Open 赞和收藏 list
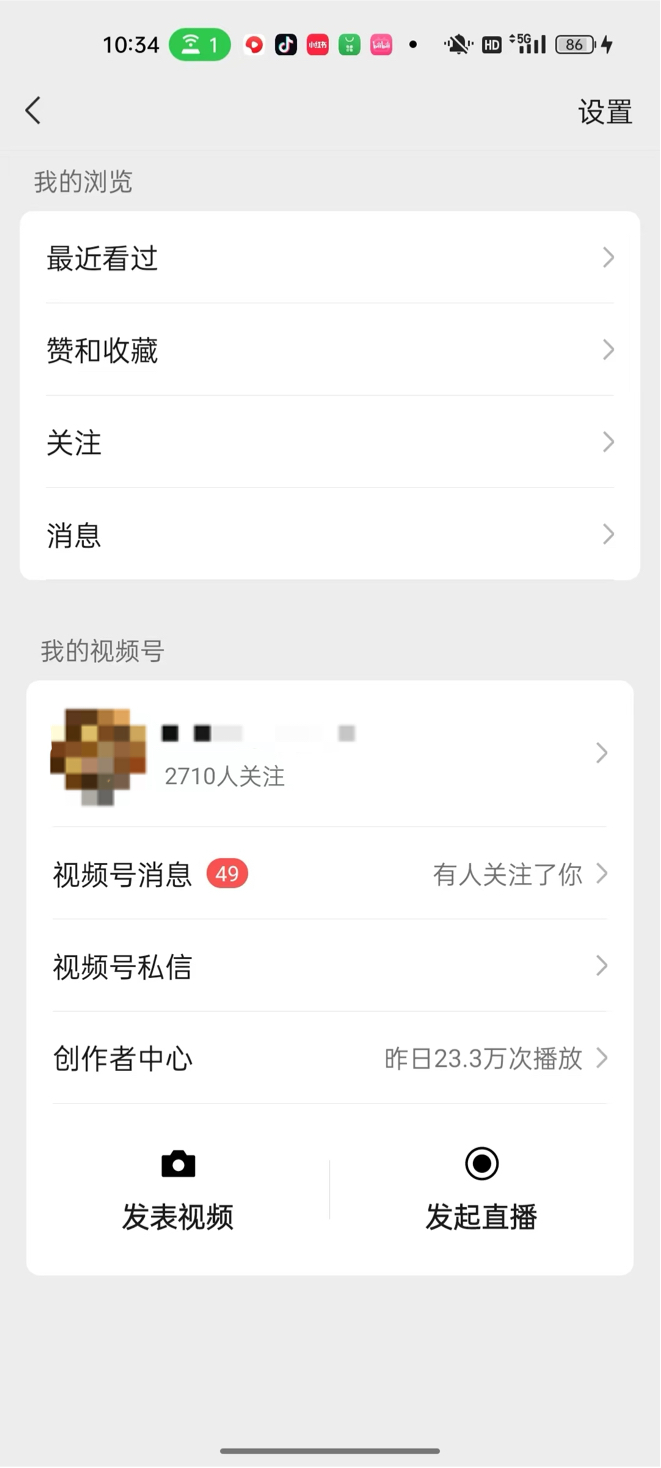661x1468 pixels. point(330,350)
